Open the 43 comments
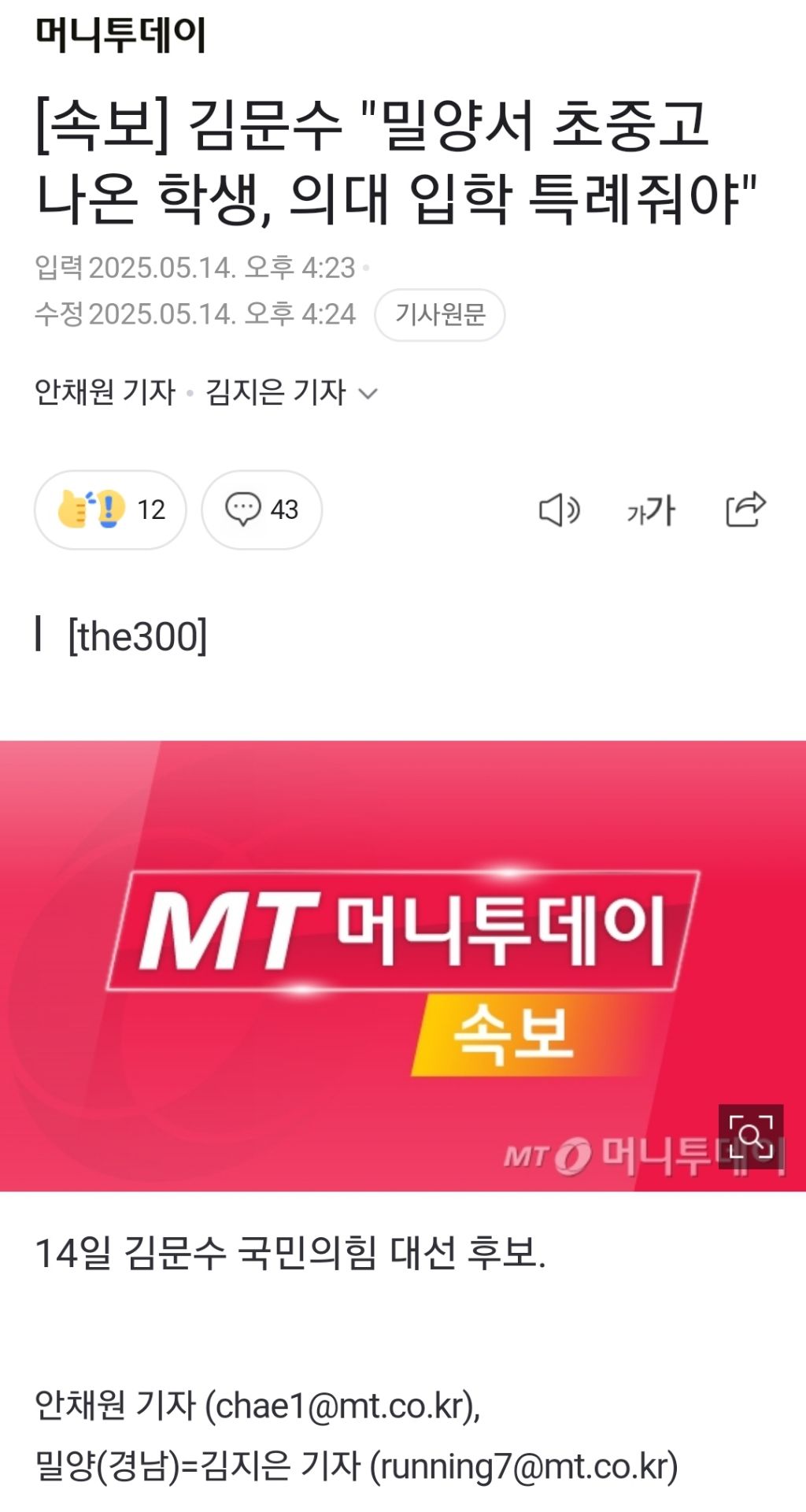 point(261,510)
